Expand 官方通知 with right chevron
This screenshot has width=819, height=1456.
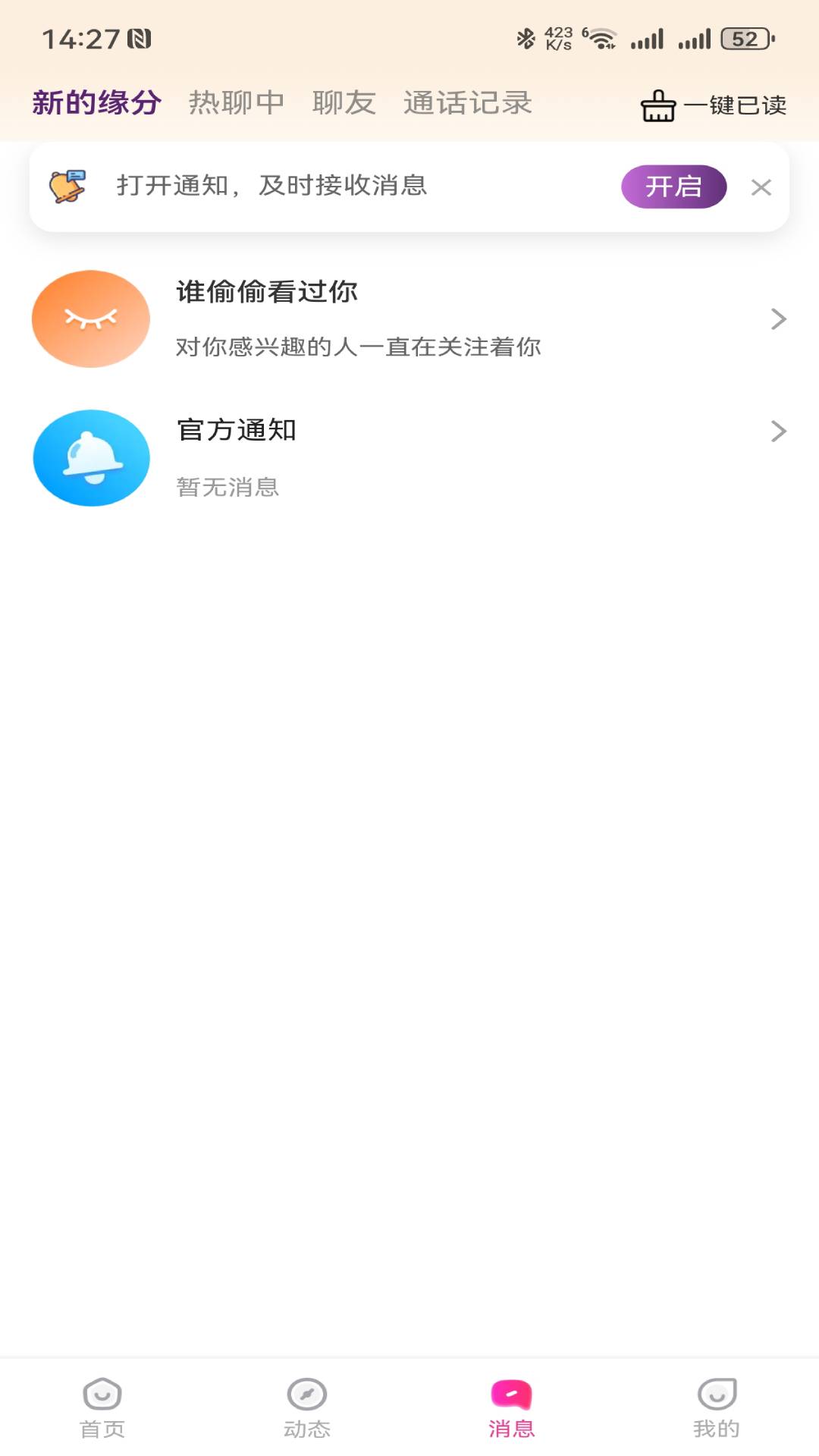(x=778, y=432)
